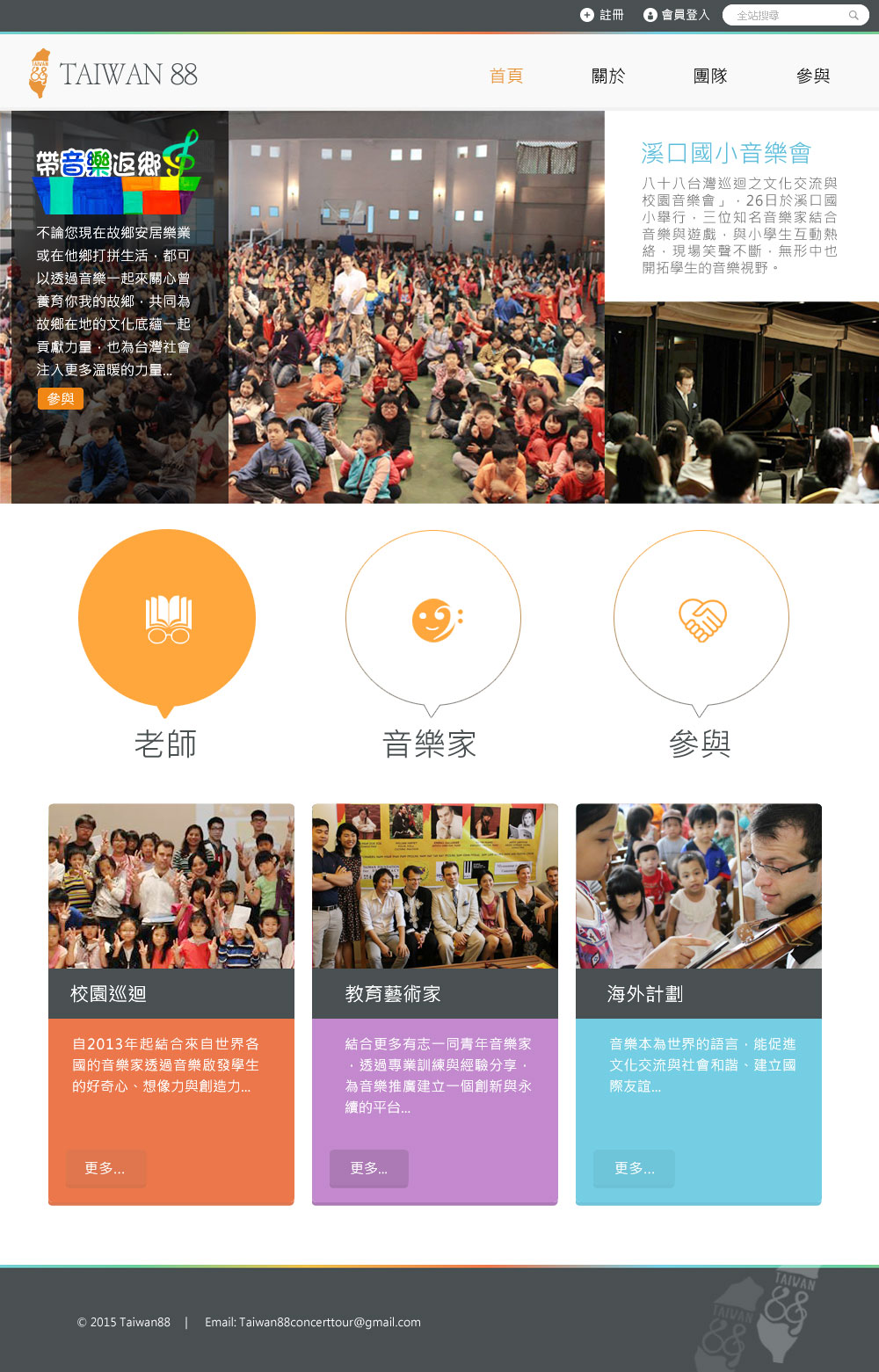The width and height of the screenshot is (879, 1372).
Task: Open the 會員登入 member login
Action: coord(676,15)
